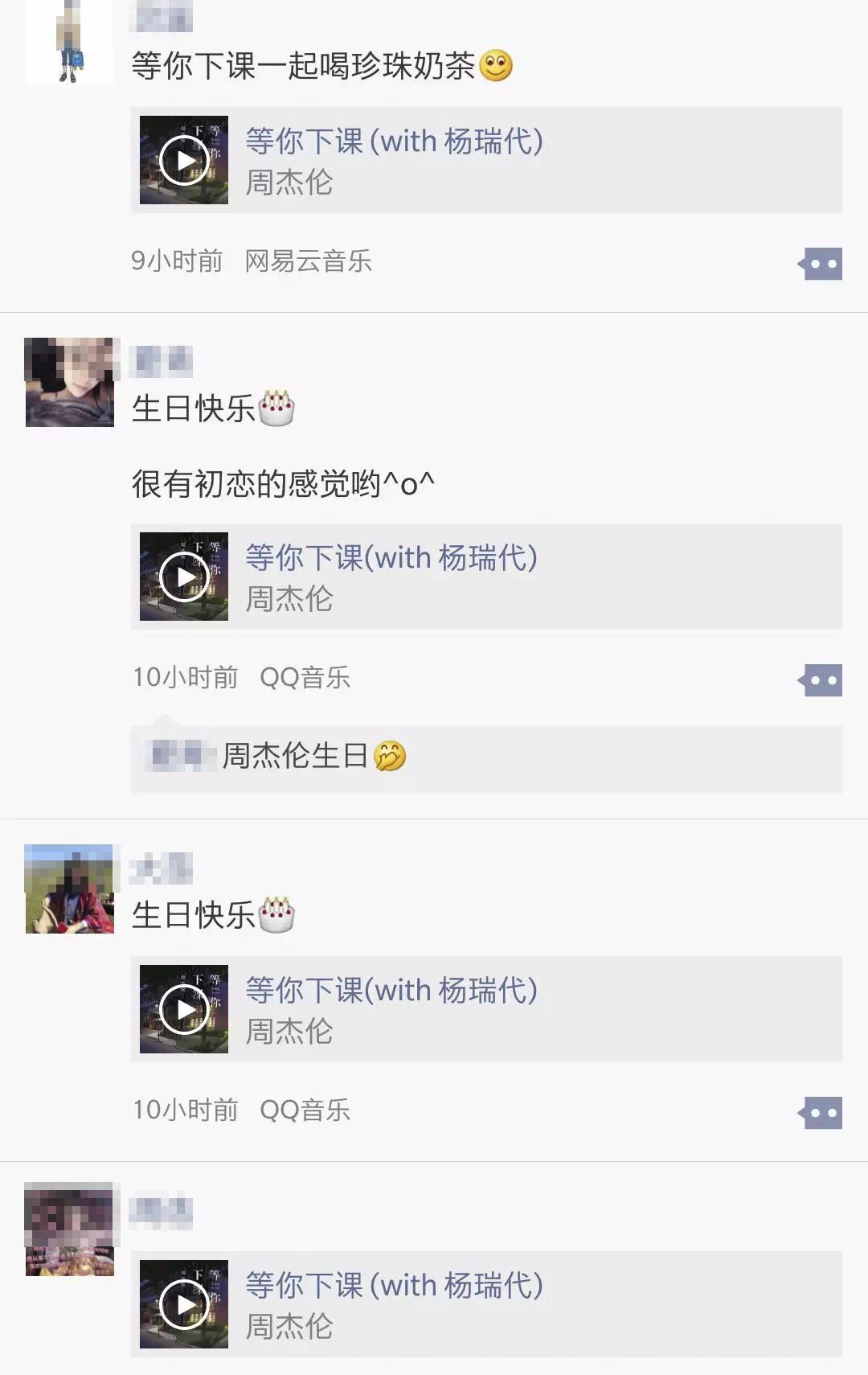
Task: Open the 等你下课 link in second post
Action: click(x=391, y=557)
